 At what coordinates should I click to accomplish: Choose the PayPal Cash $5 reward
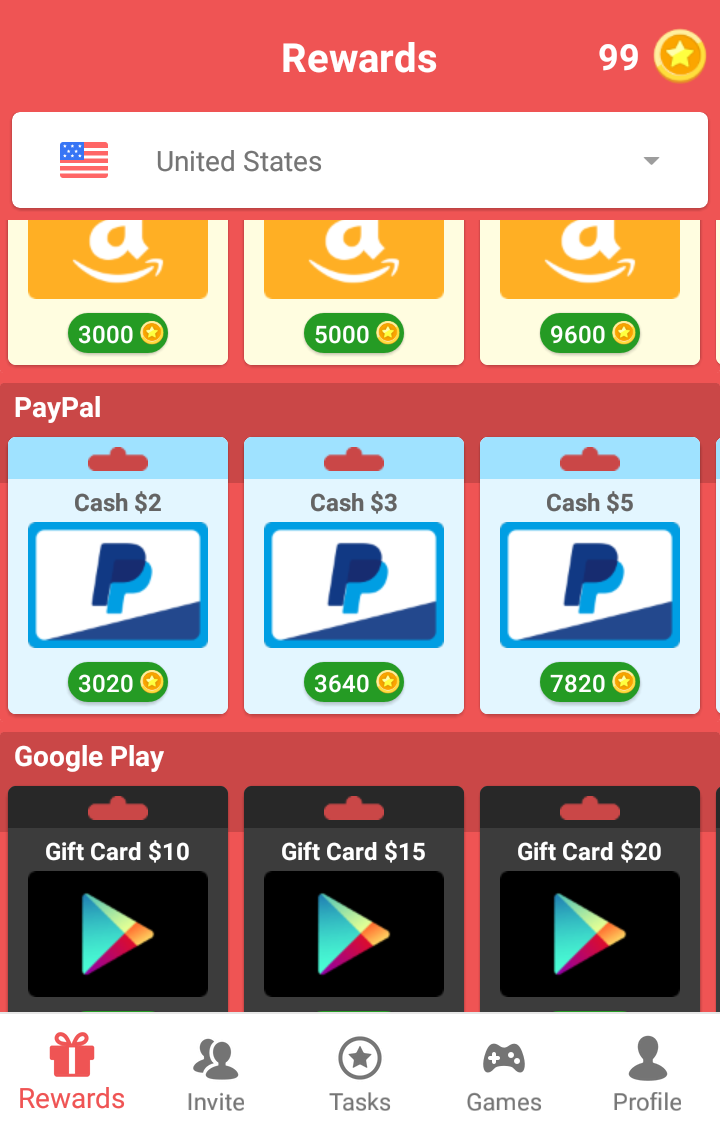tap(590, 575)
